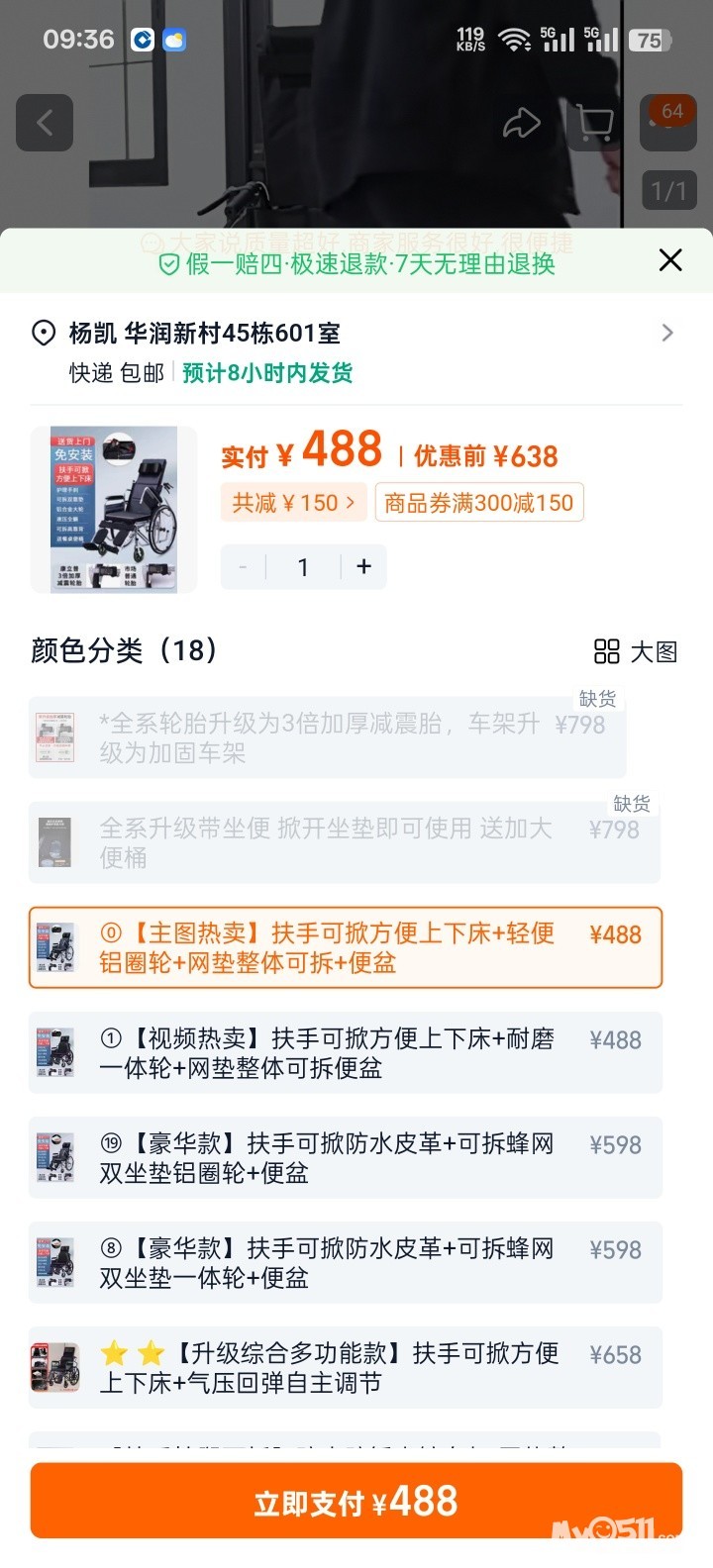Switch to 大图 large image view
This screenshot has width=713, height=1568.
(x=636, y=651)
